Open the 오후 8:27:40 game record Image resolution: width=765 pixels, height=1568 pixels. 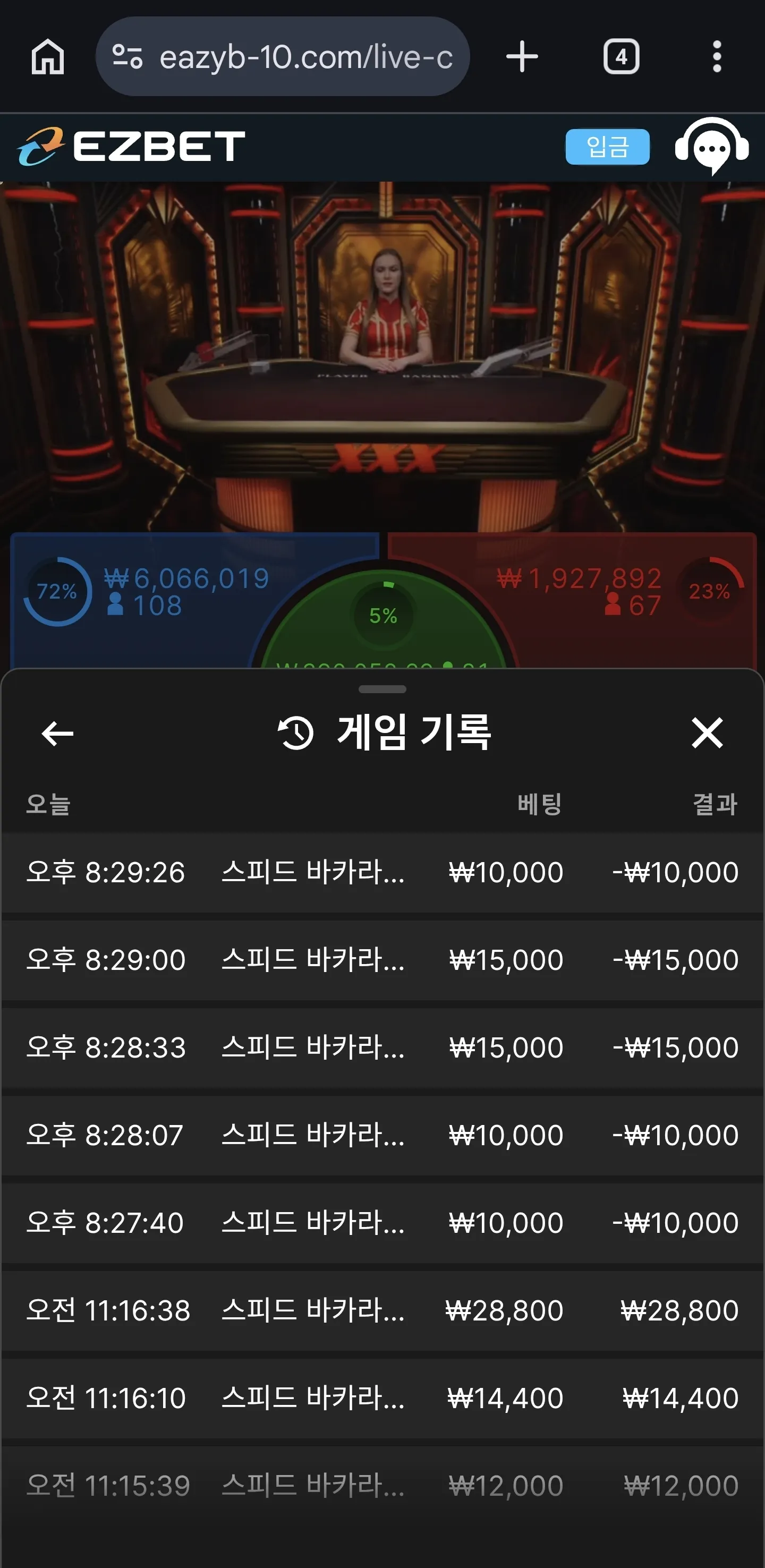coord(382,1223)
